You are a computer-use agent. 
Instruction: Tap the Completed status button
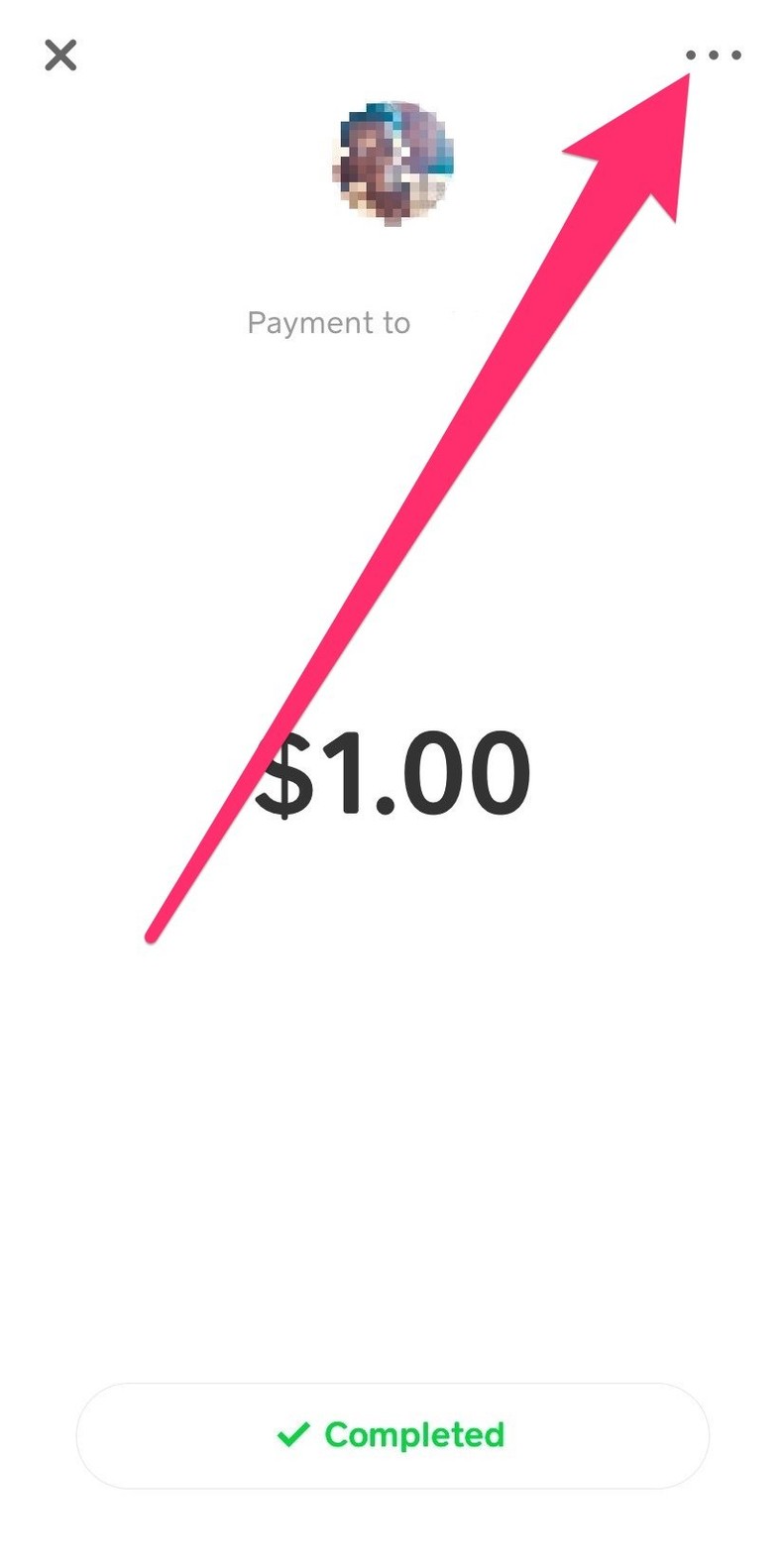click(391, 1435)
